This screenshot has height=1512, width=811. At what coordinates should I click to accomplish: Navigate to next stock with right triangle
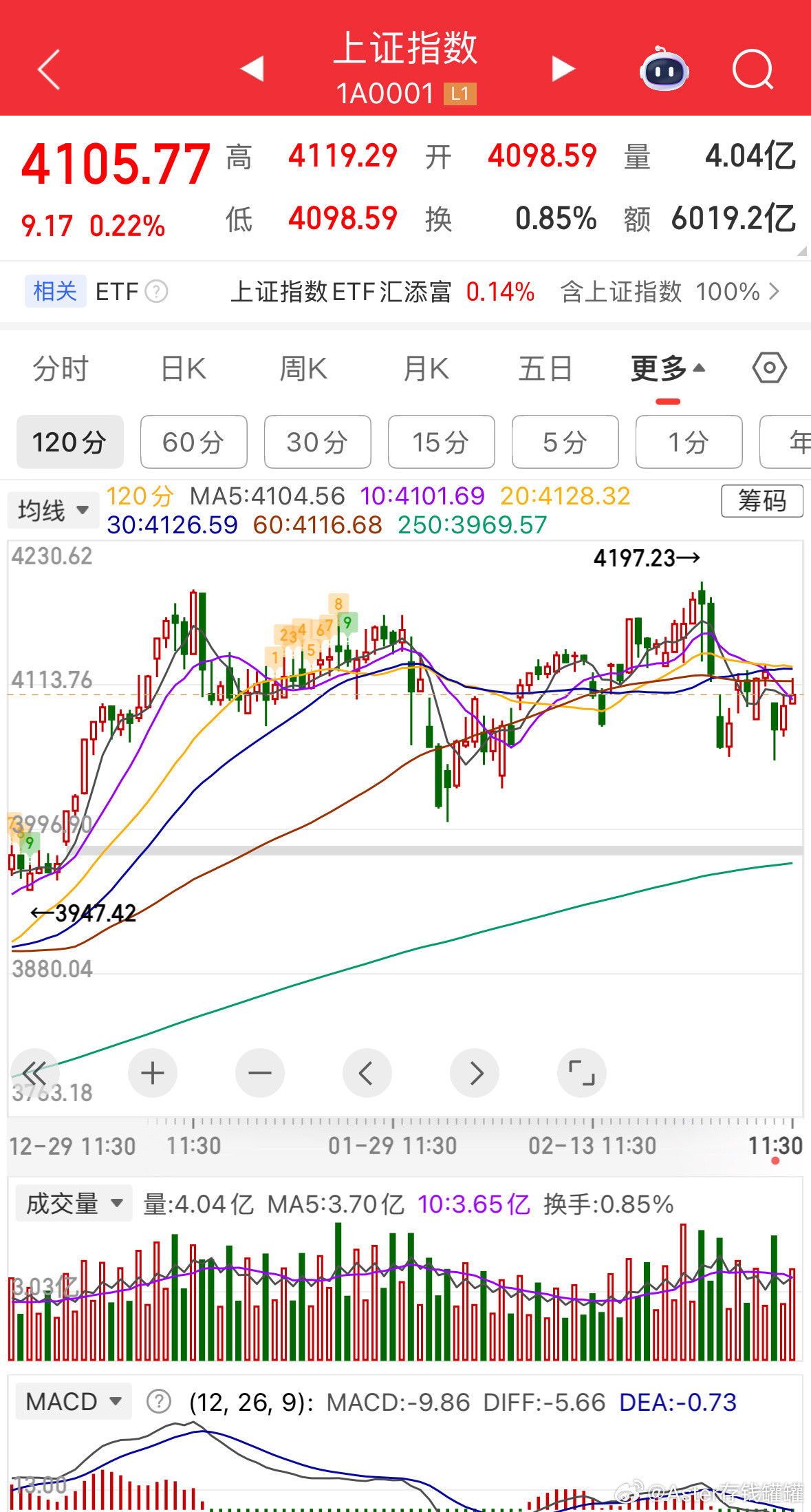[x=563, y=69]
